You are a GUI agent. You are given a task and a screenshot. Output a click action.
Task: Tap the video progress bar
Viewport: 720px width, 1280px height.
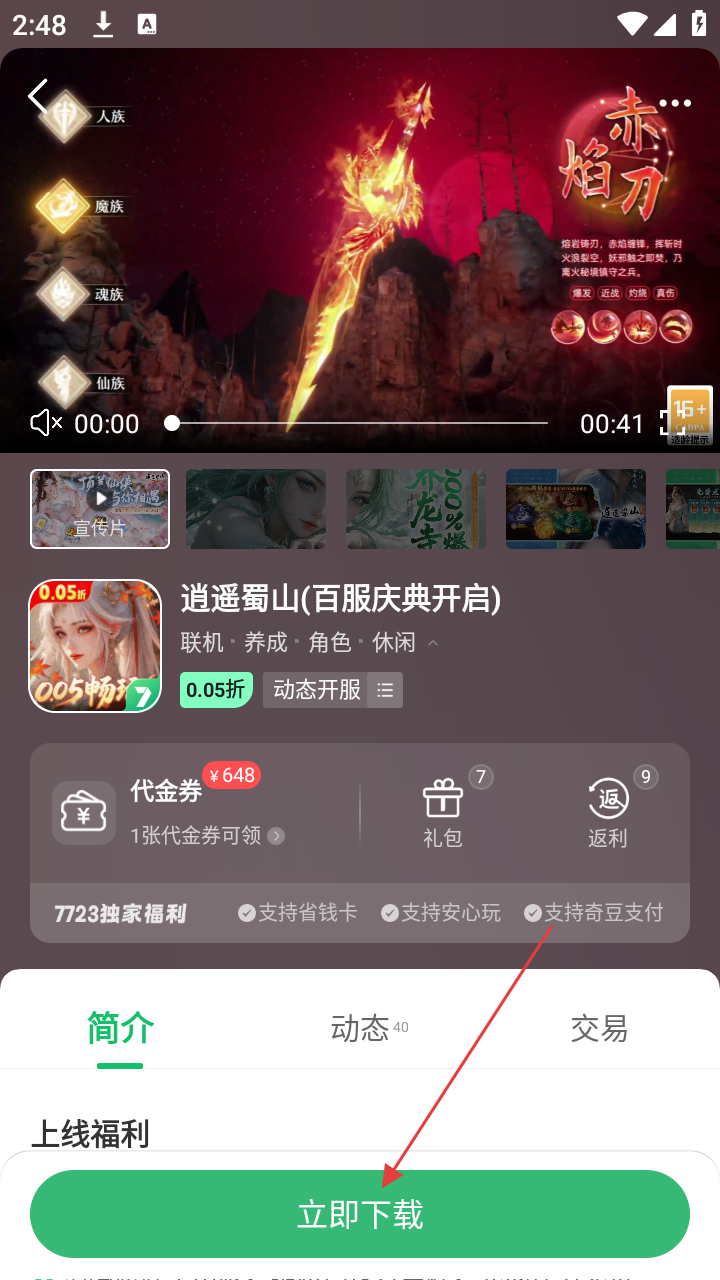[x=360, y=423]
